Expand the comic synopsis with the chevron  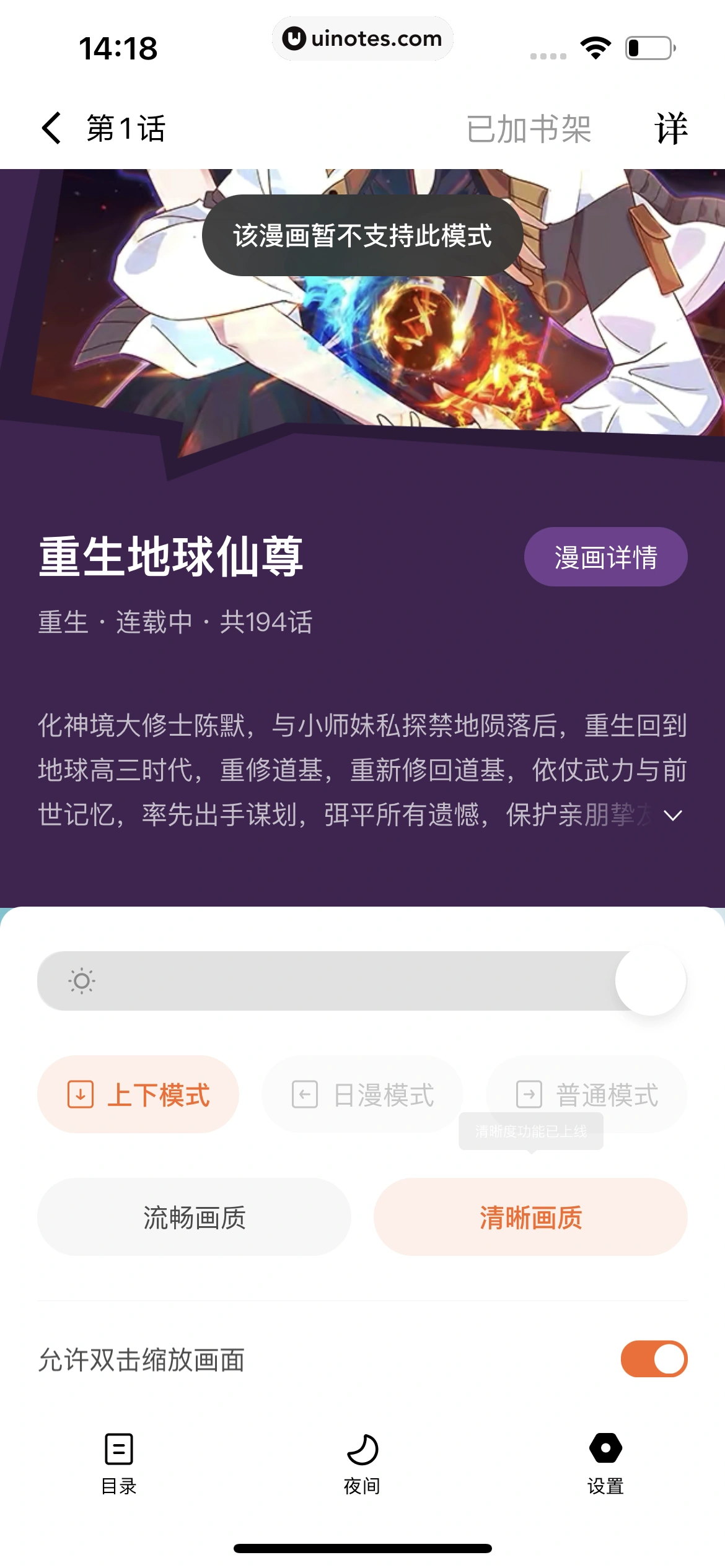[x=672, y=816]
